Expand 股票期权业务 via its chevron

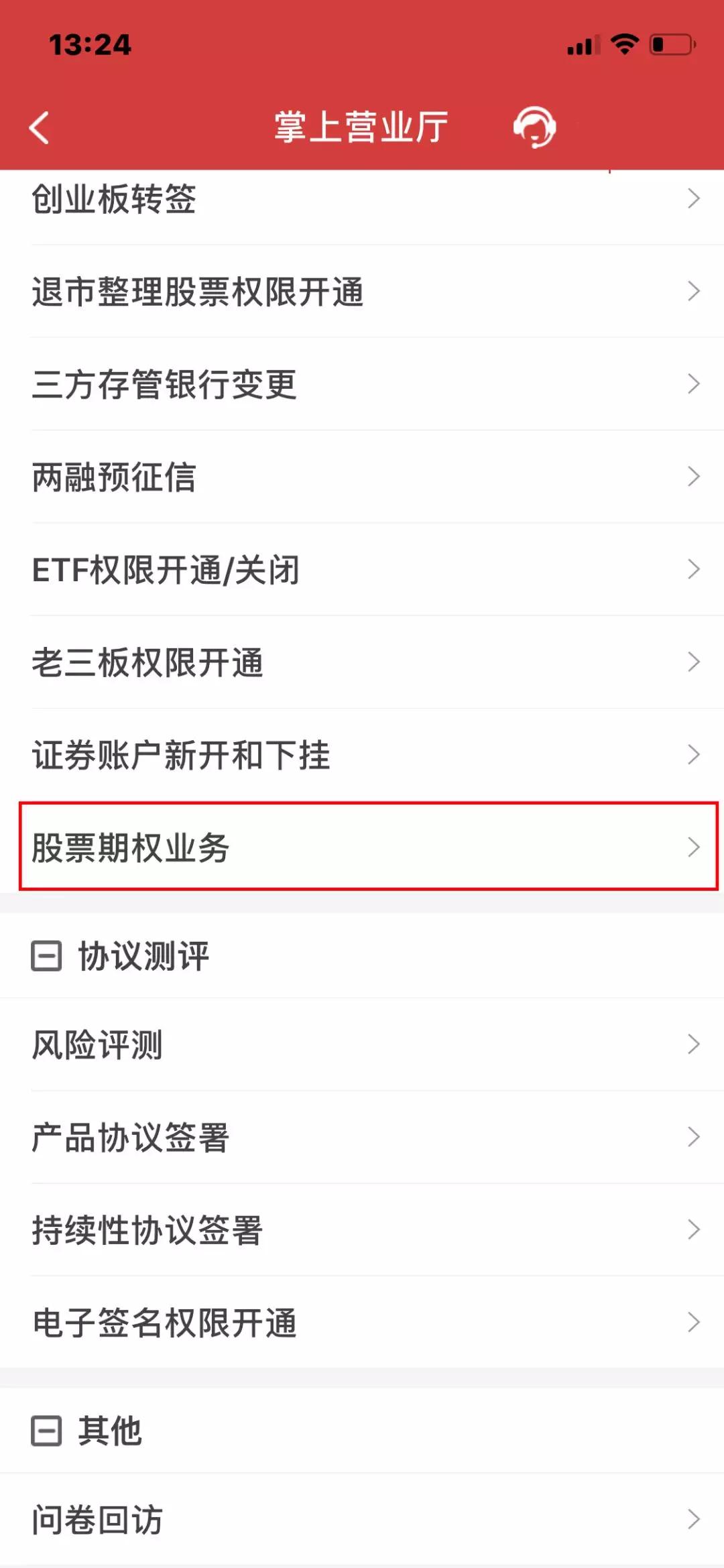click(x=693, y=848)
